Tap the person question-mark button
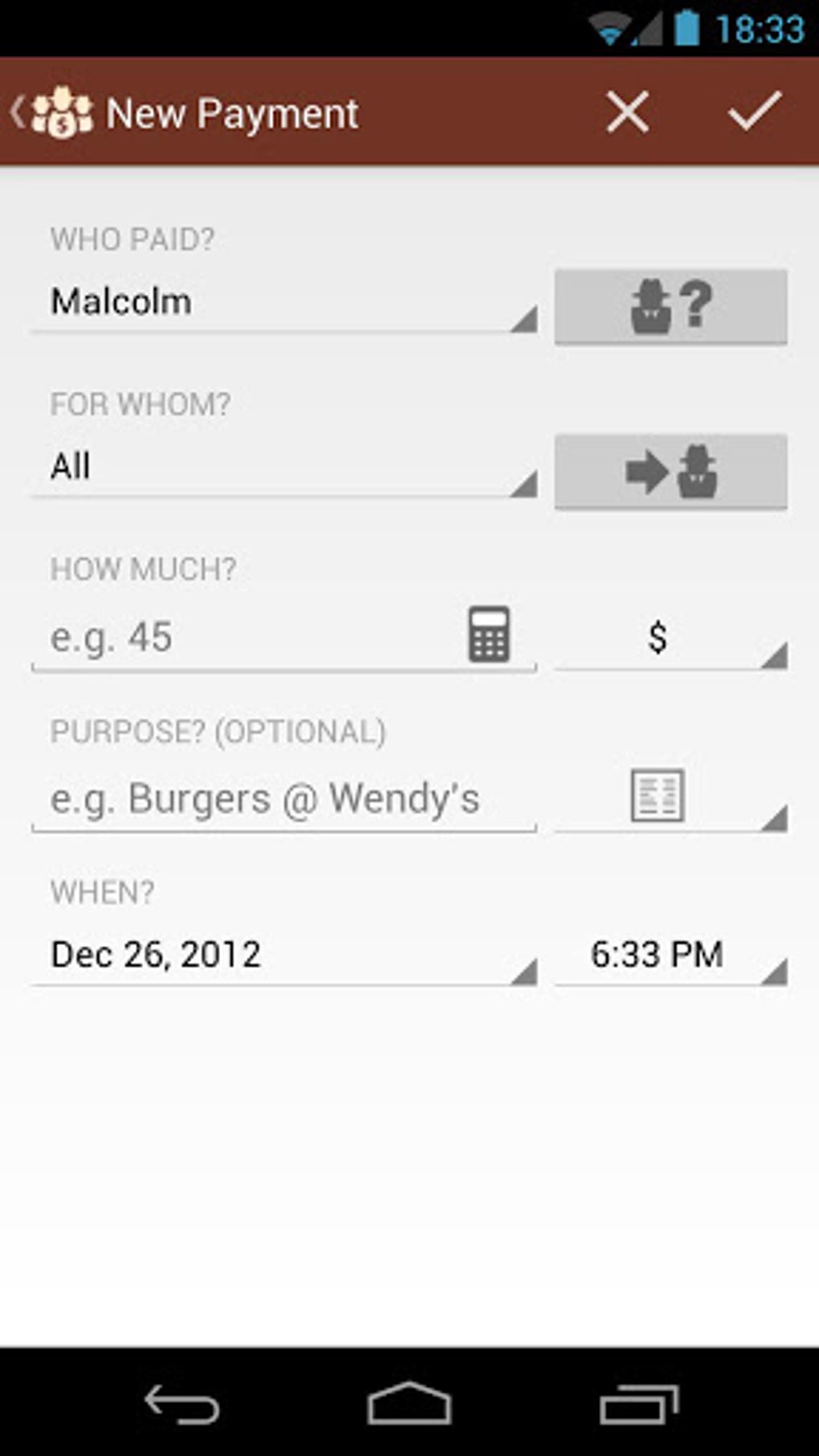 (670, 306)
